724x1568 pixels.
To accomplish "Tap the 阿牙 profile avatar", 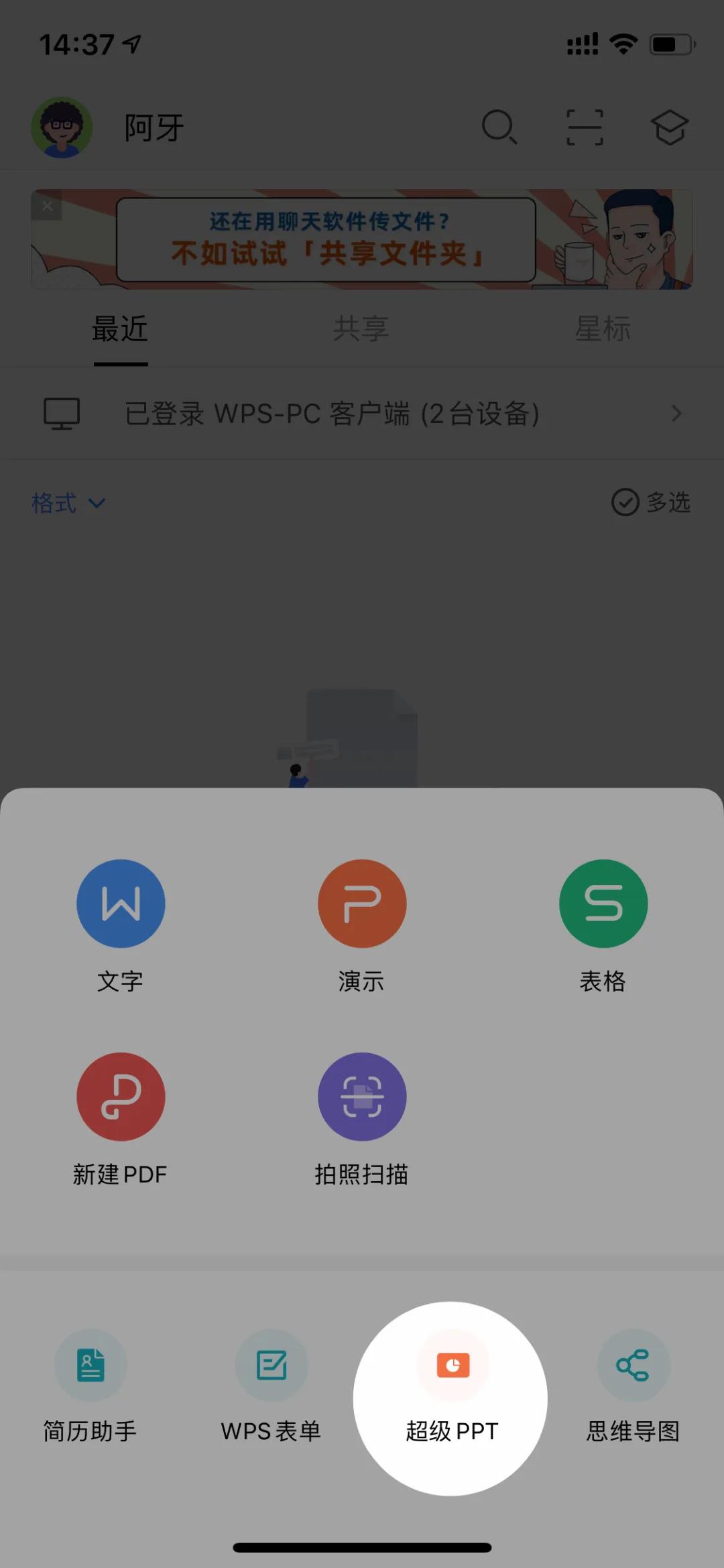I will pyautogui.click(x=64, y=127).
